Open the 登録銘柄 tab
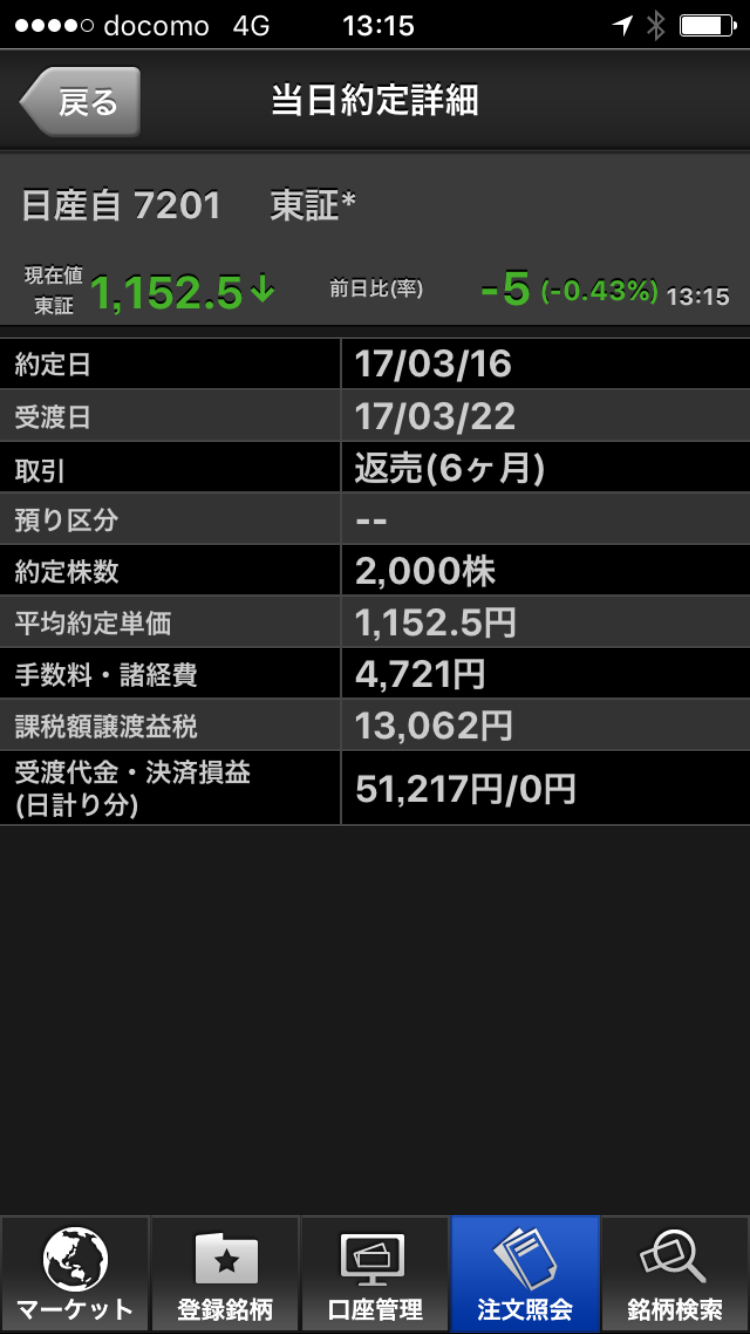750x1334 pixels. click(225, 1274)
